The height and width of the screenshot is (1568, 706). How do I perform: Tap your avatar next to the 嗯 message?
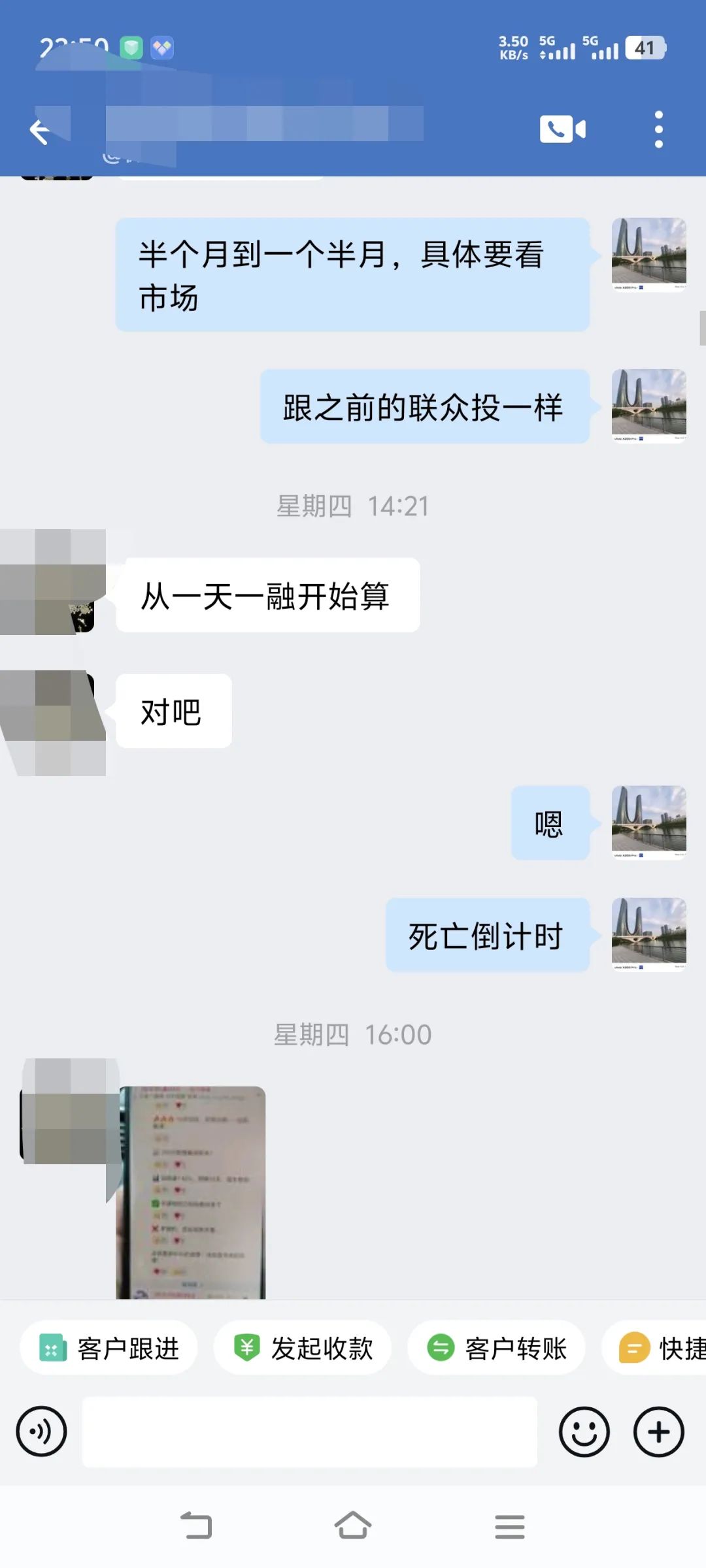647,825
